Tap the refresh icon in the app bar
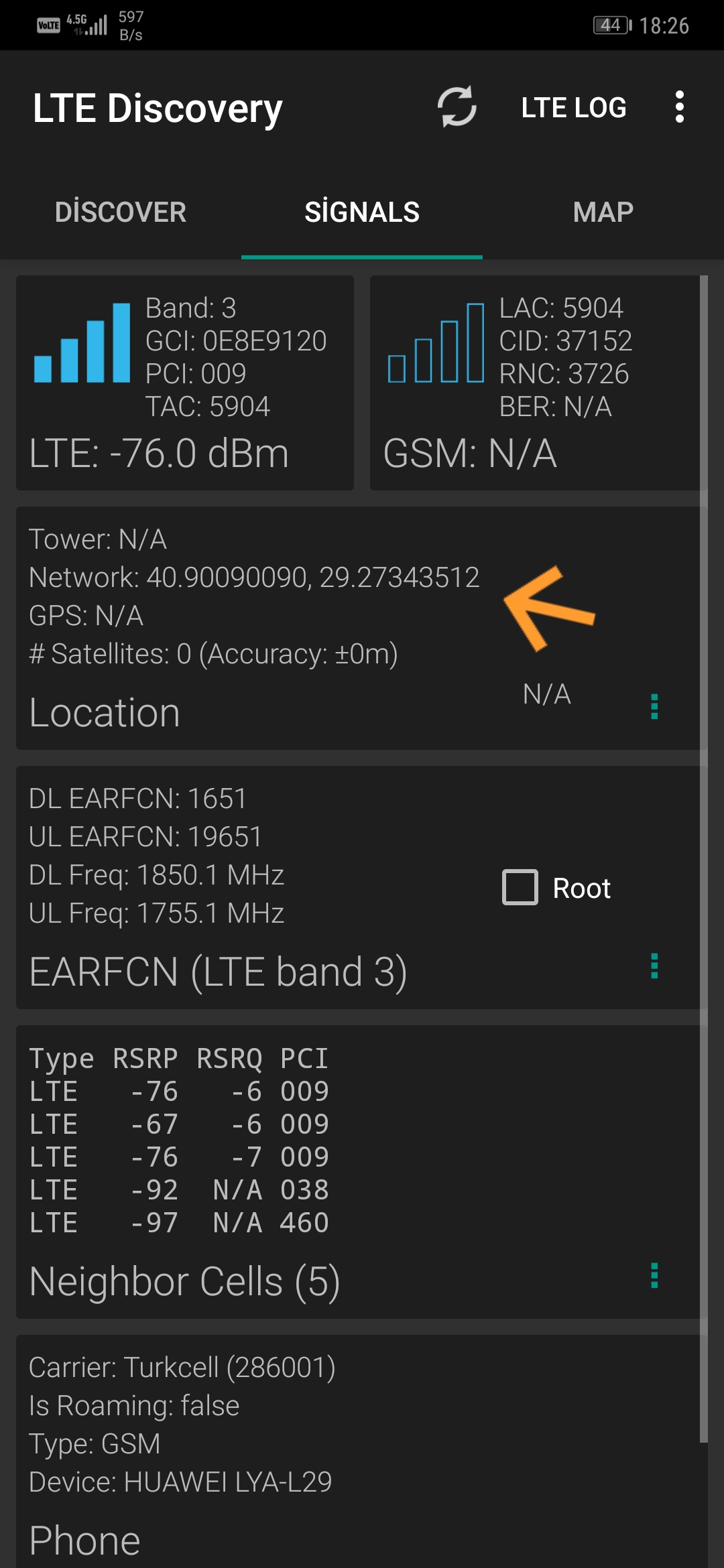 click(457, 107)
